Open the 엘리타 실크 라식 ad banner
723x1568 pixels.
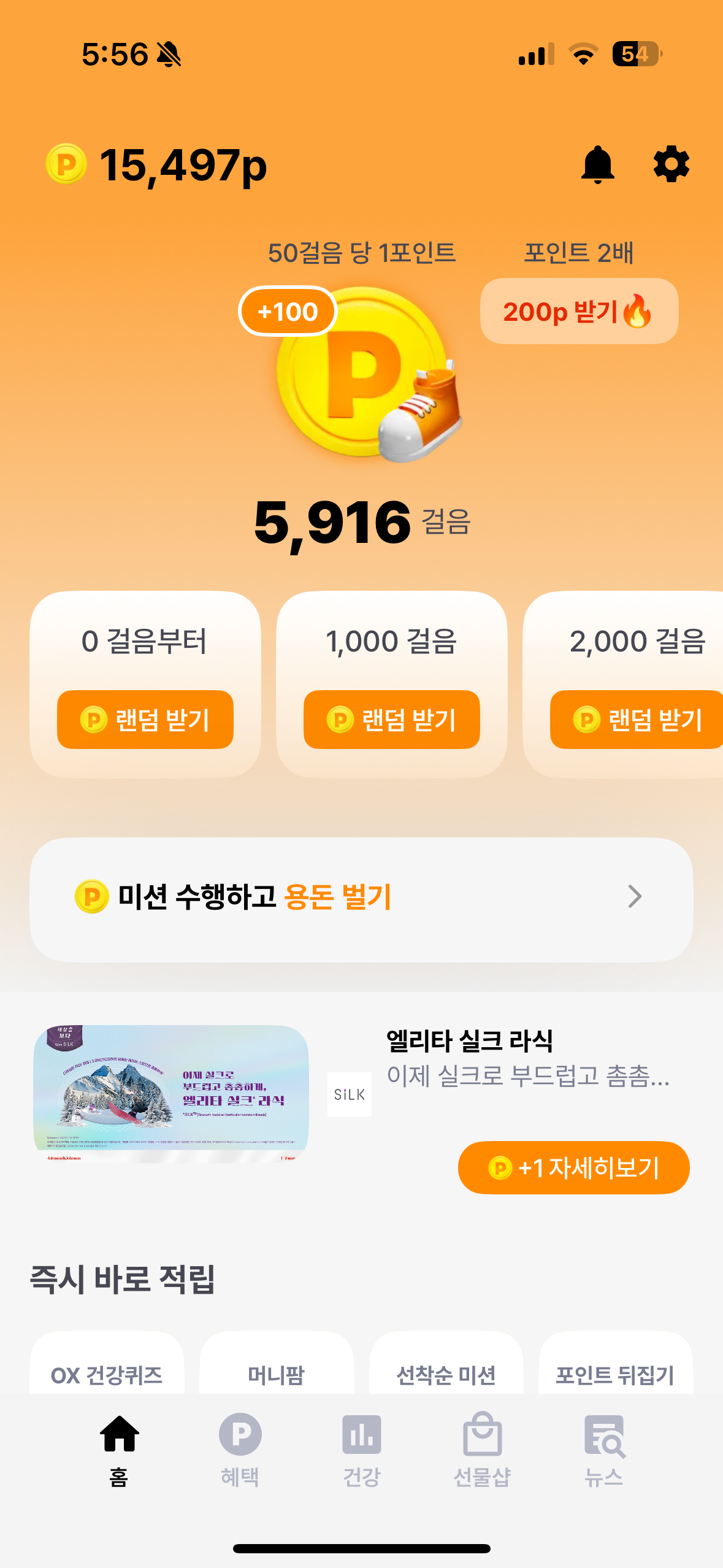click(171, 1094)
